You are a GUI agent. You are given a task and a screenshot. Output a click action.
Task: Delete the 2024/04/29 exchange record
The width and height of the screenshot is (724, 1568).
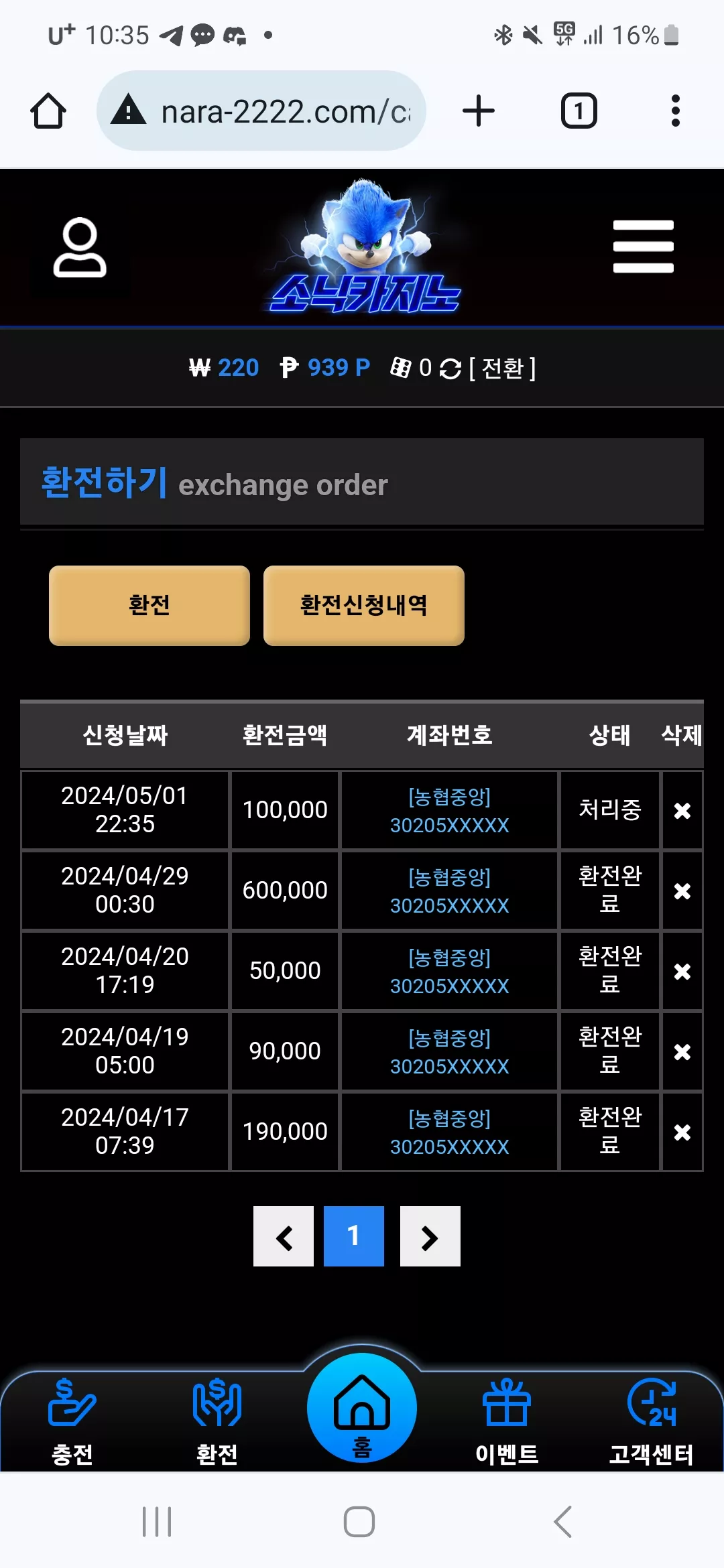pos(682,891)
